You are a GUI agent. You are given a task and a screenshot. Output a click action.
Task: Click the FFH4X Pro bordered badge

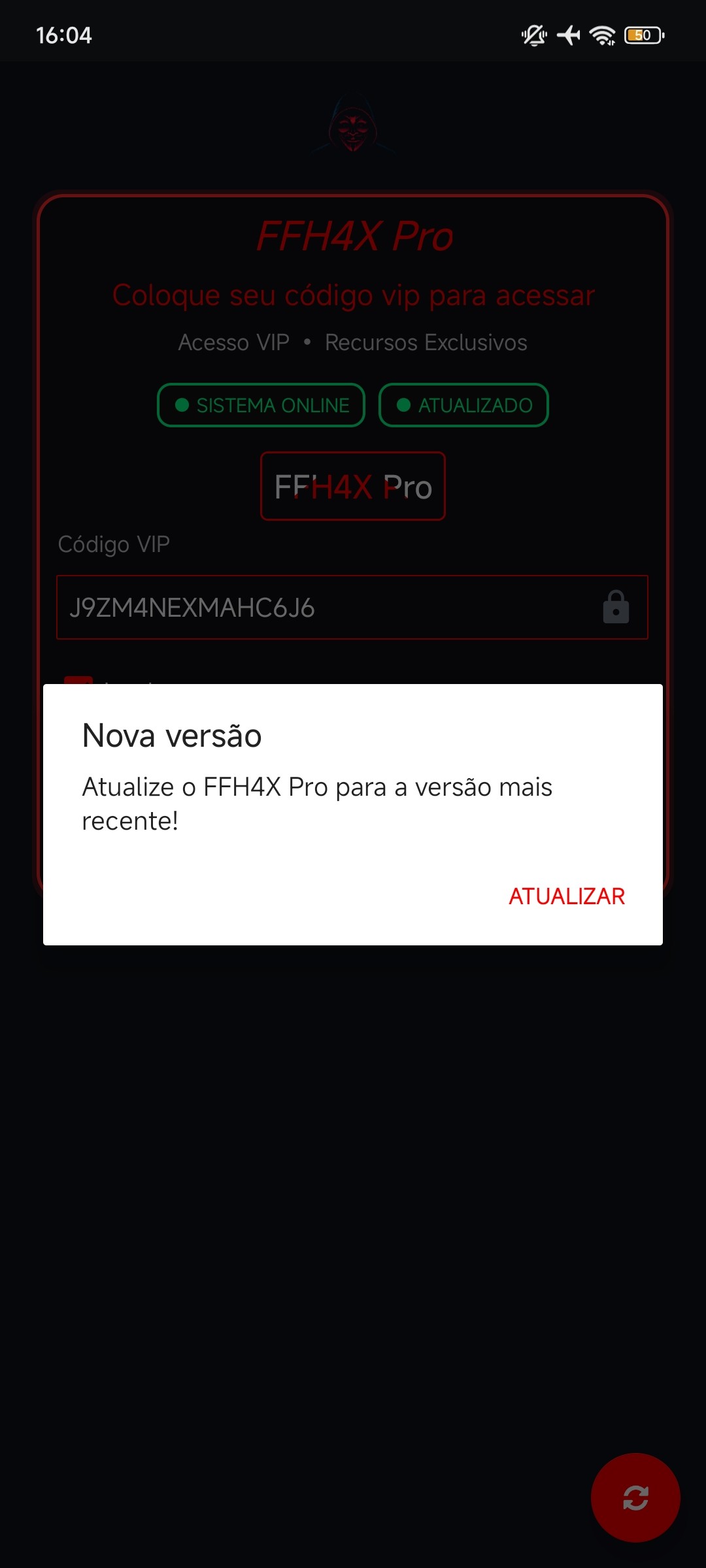[x=352, y=486]
